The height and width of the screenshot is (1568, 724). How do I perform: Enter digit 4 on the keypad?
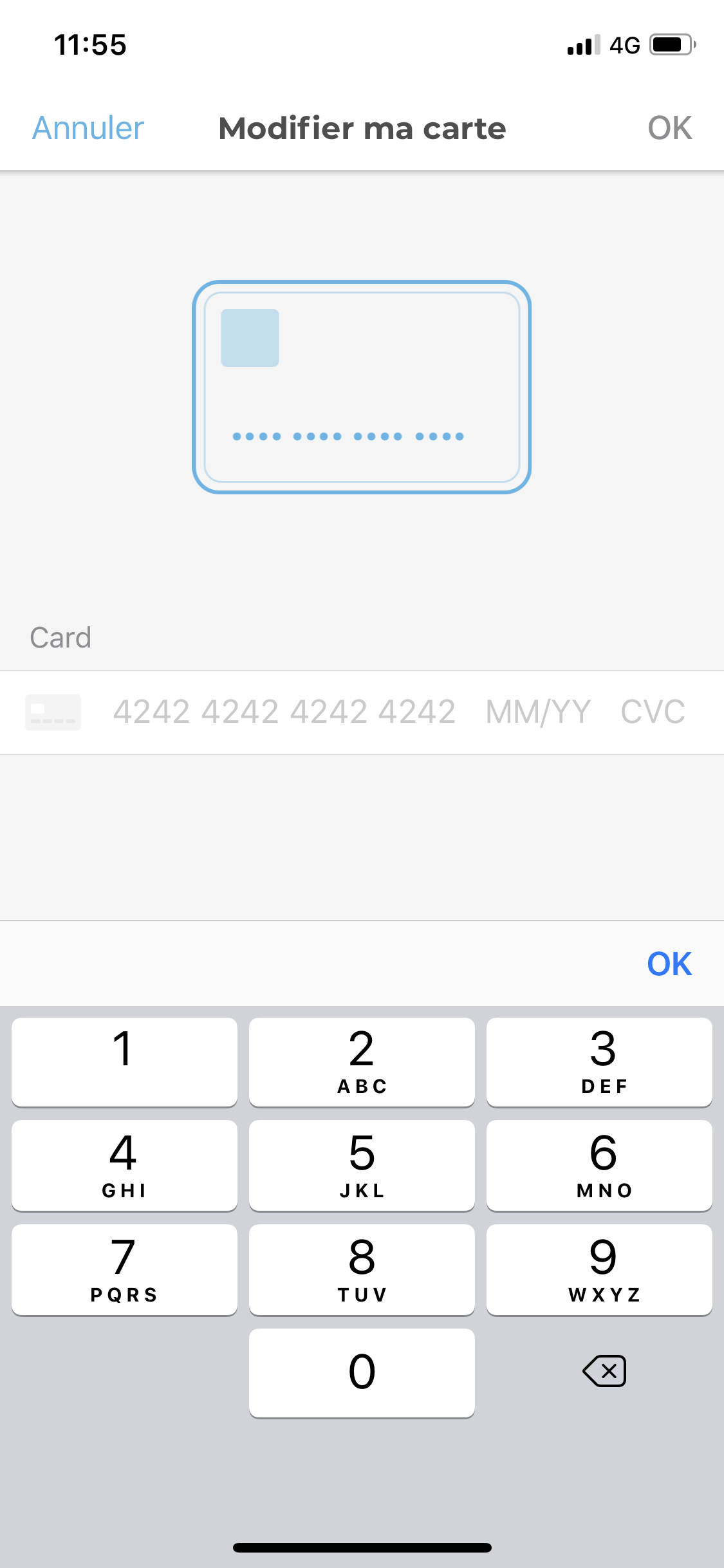point(124,1165)
